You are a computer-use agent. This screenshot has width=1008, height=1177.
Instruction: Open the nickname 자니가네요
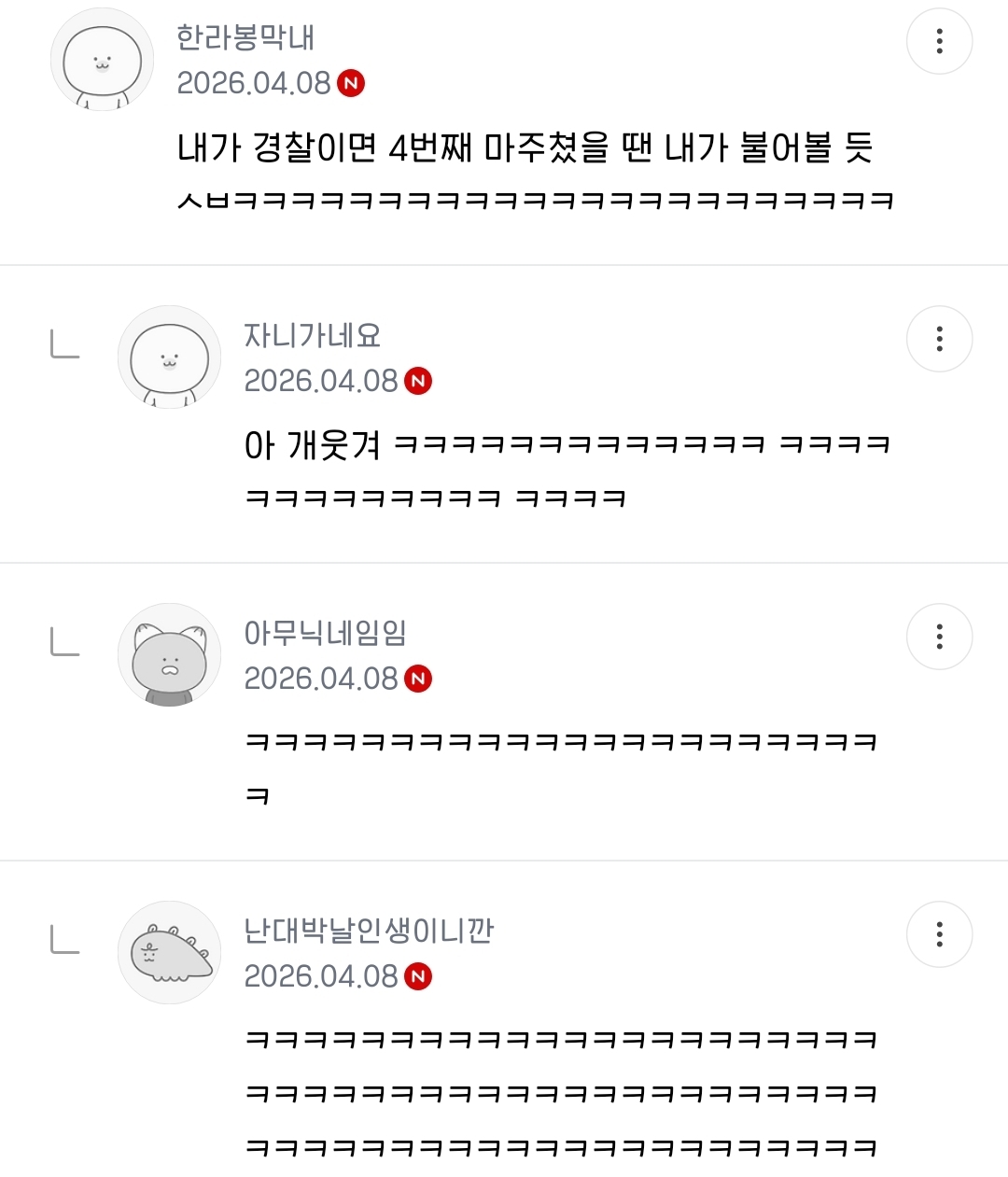click(312, 335)
